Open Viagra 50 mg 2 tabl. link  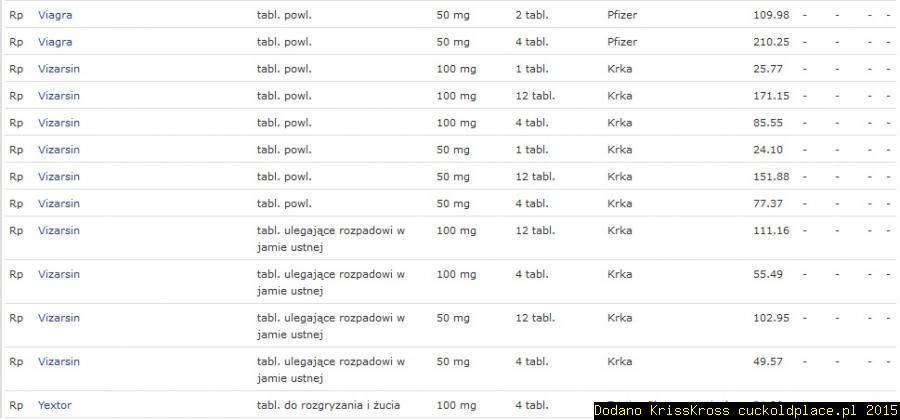point(55,15)
